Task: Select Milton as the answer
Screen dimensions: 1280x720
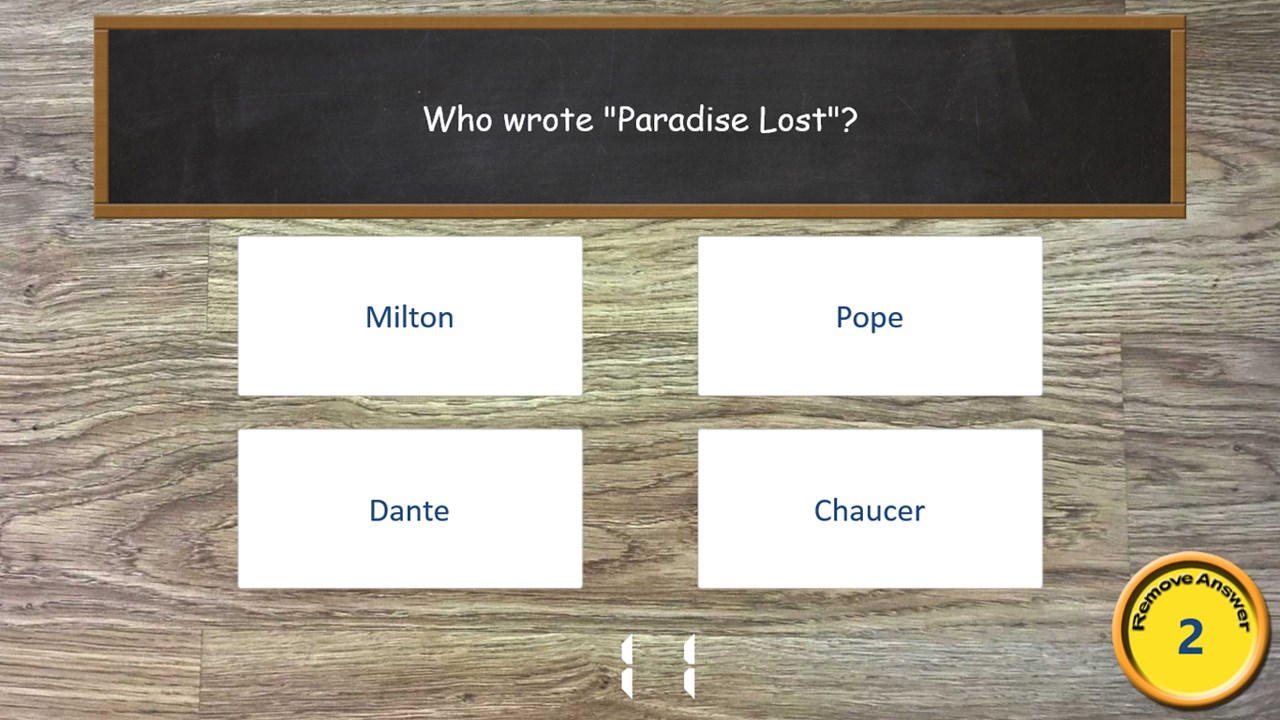Action: click(410, 316)
